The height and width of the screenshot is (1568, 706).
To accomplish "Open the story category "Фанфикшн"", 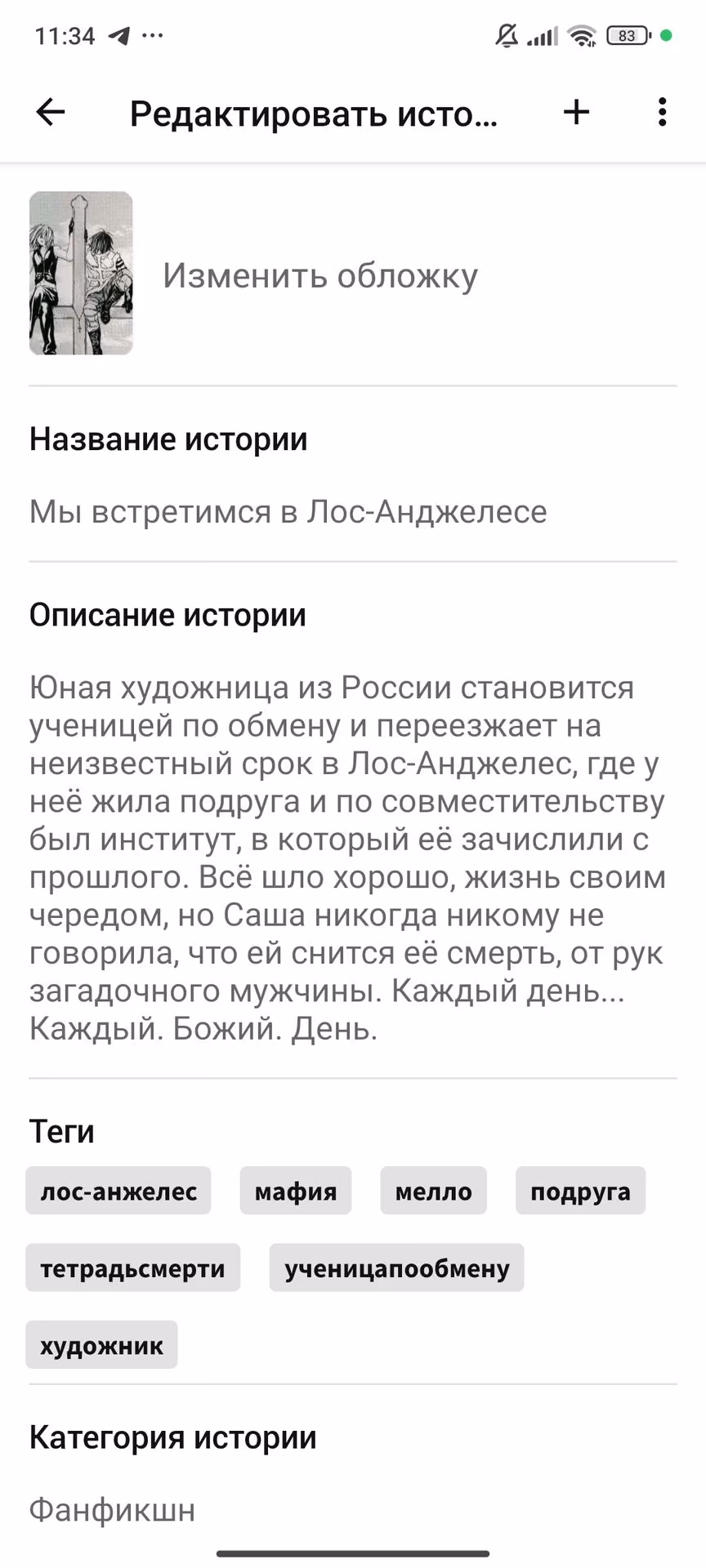I will click(x=113, y=1509).
